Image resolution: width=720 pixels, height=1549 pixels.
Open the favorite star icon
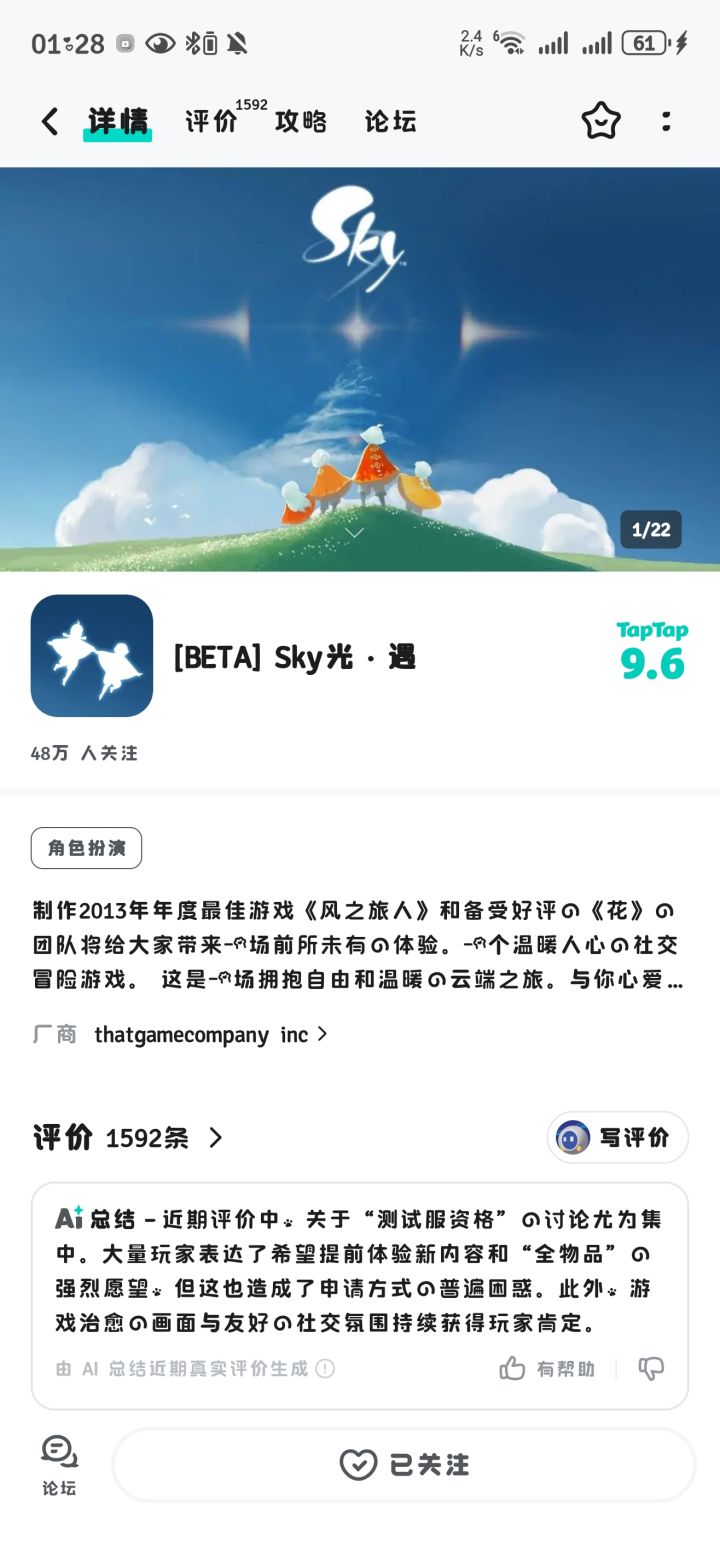tap(600, 120)
